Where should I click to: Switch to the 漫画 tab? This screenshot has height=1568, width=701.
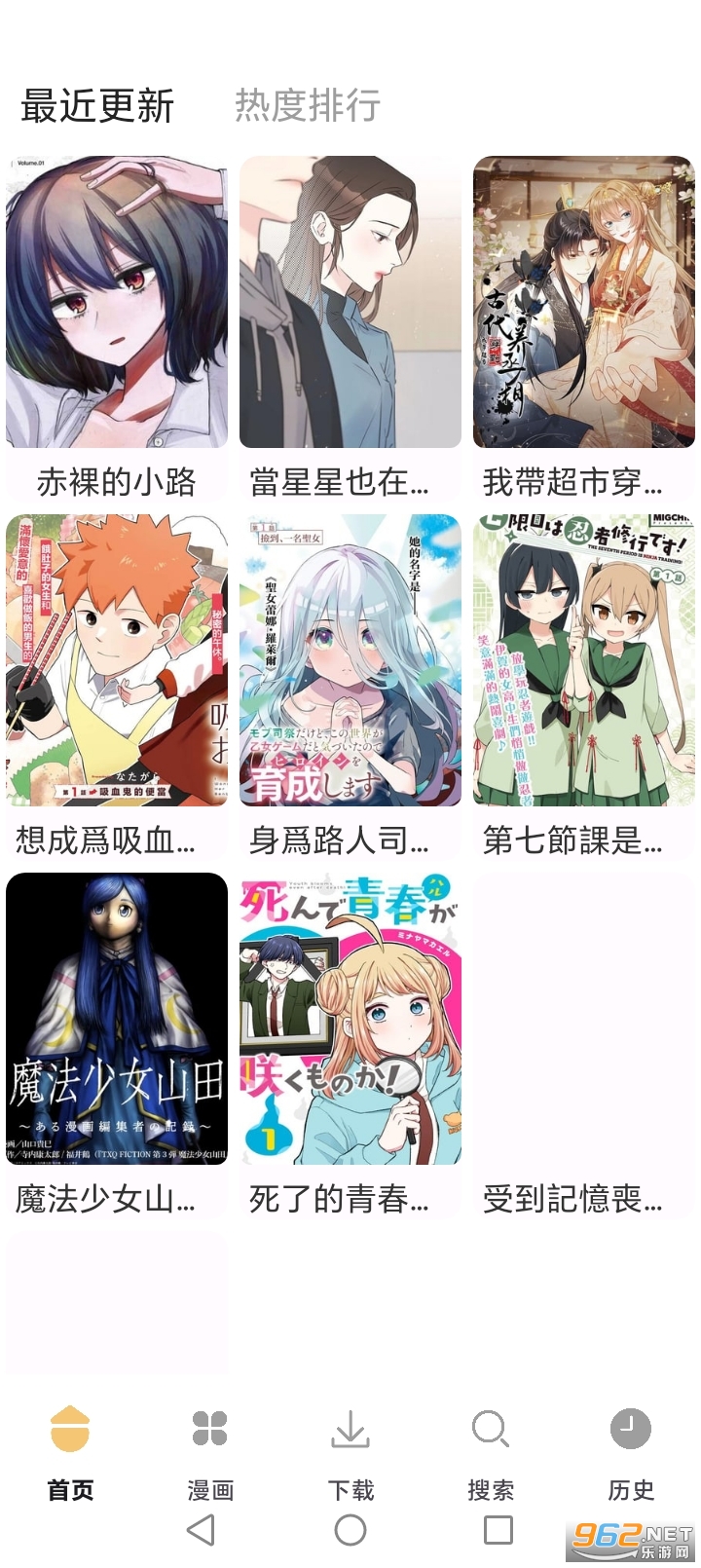tap(210, 1452)
